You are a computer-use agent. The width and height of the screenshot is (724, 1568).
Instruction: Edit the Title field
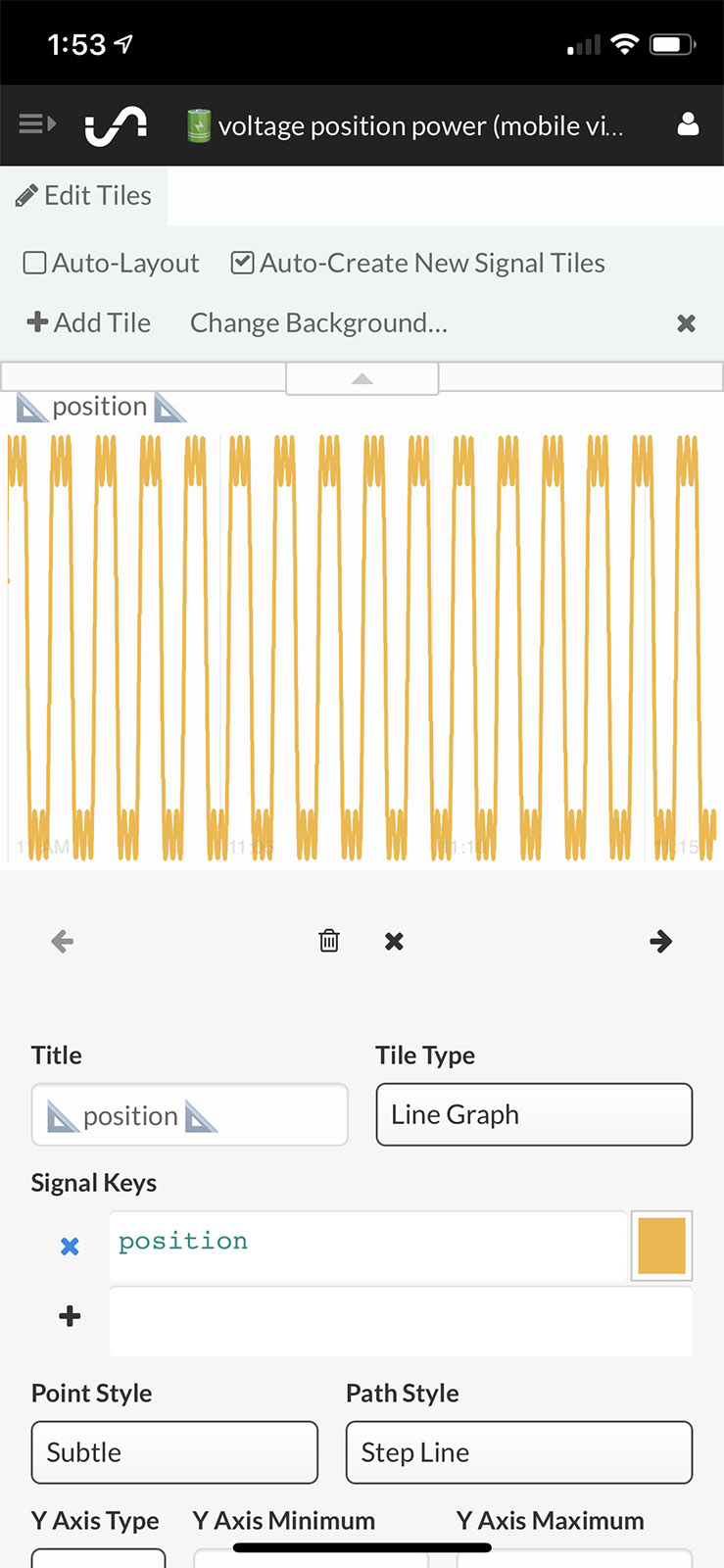pyautogui.click(x=189, y=1115)
